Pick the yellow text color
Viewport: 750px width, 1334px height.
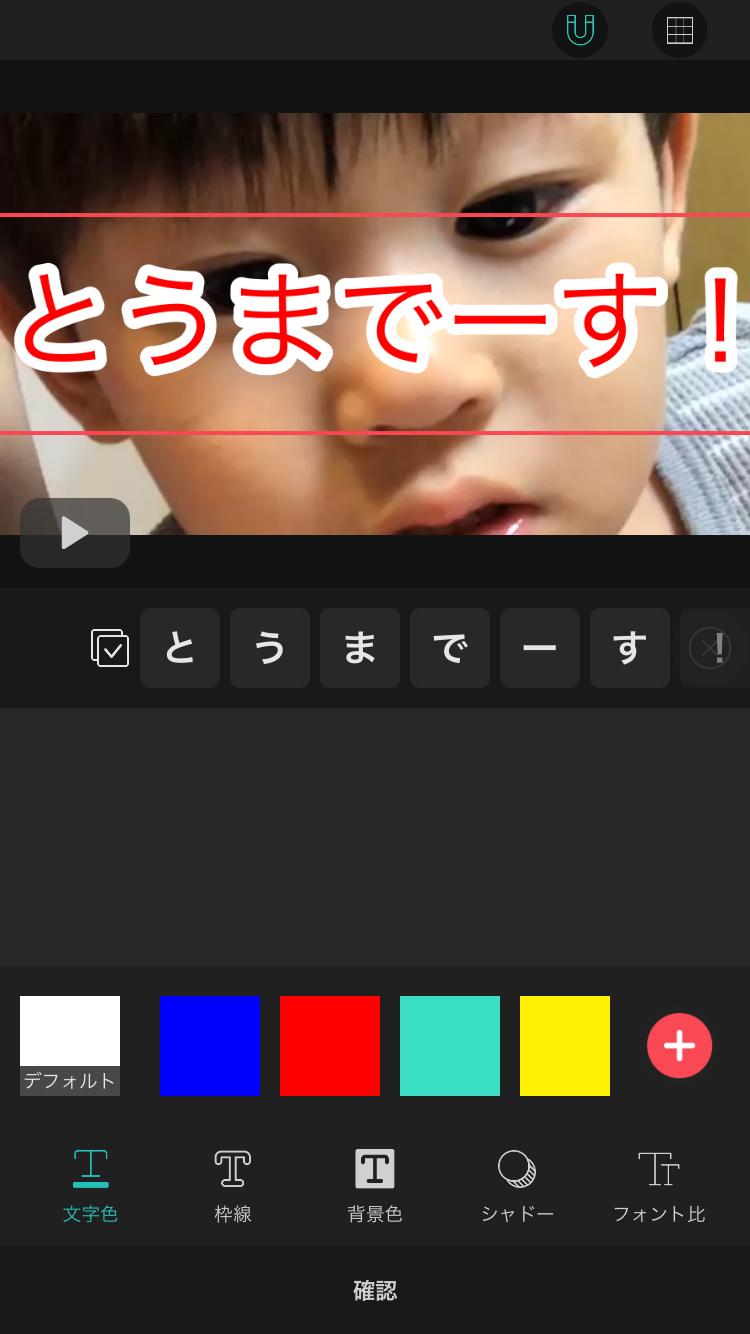point(565,1046)
